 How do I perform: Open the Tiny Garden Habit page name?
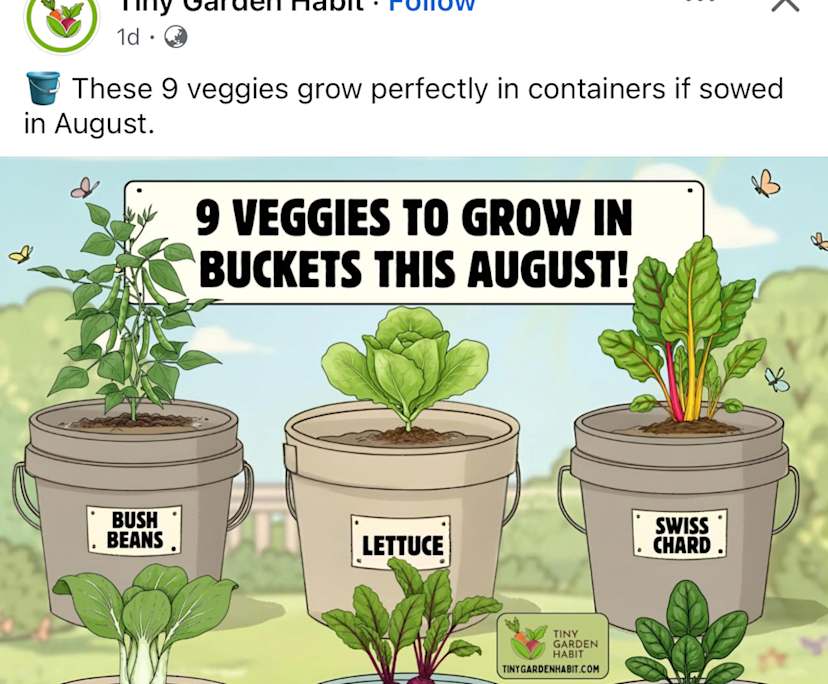click(240, 6)
